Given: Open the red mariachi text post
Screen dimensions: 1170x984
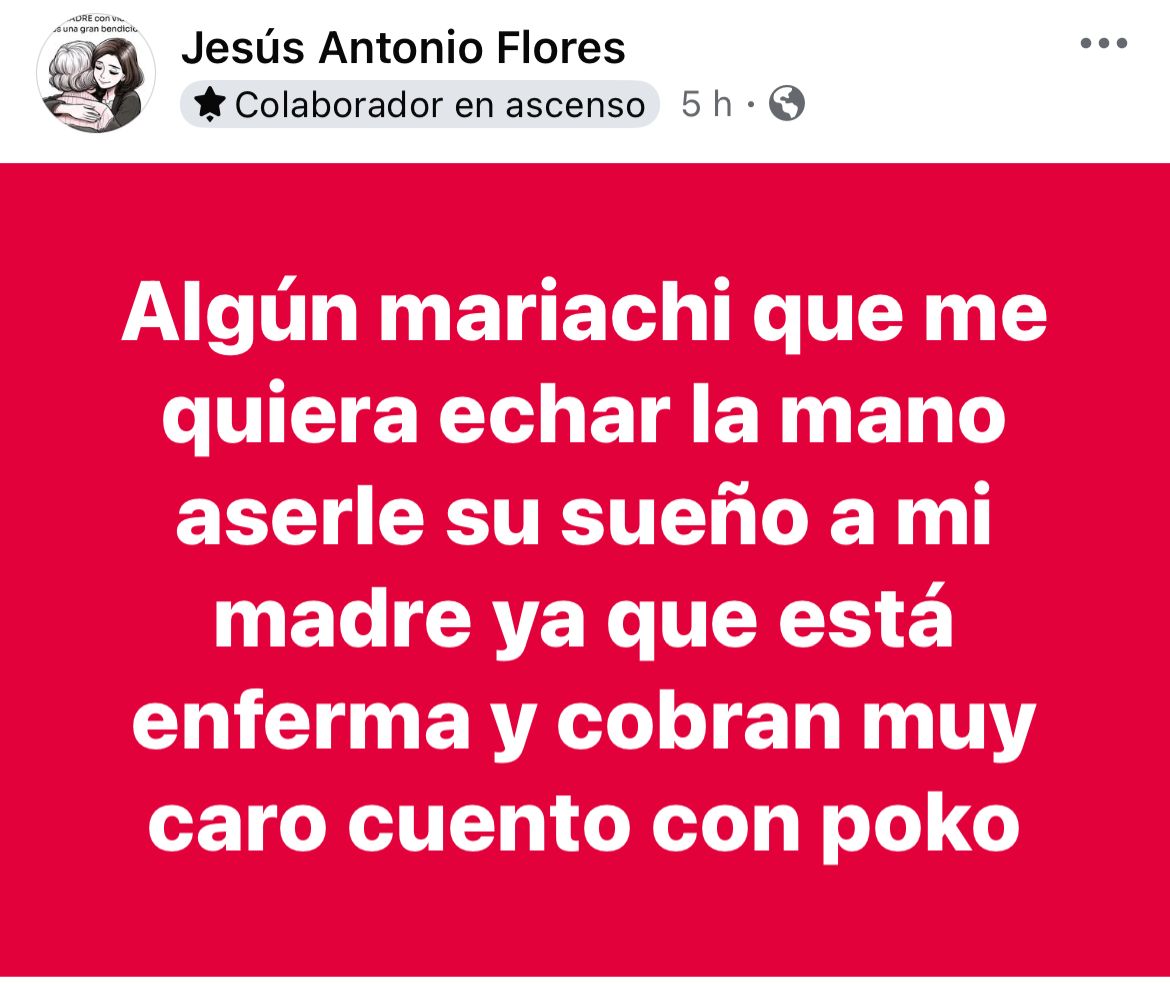Looking at the screenshot, I should click(585, 570).
